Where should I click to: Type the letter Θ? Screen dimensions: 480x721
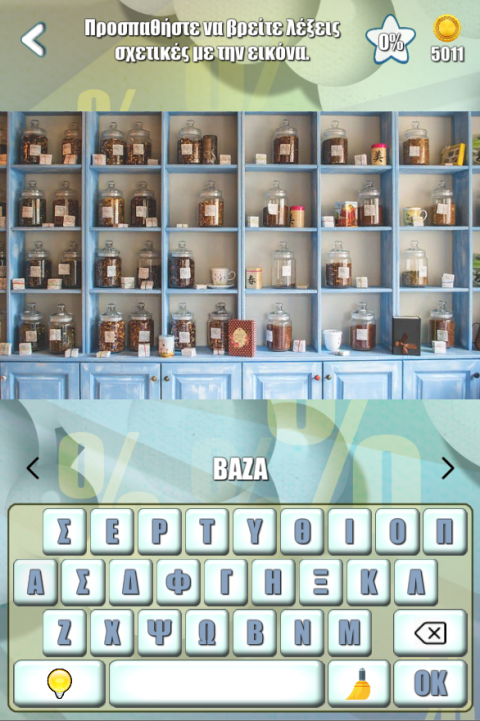pos(302,532)
